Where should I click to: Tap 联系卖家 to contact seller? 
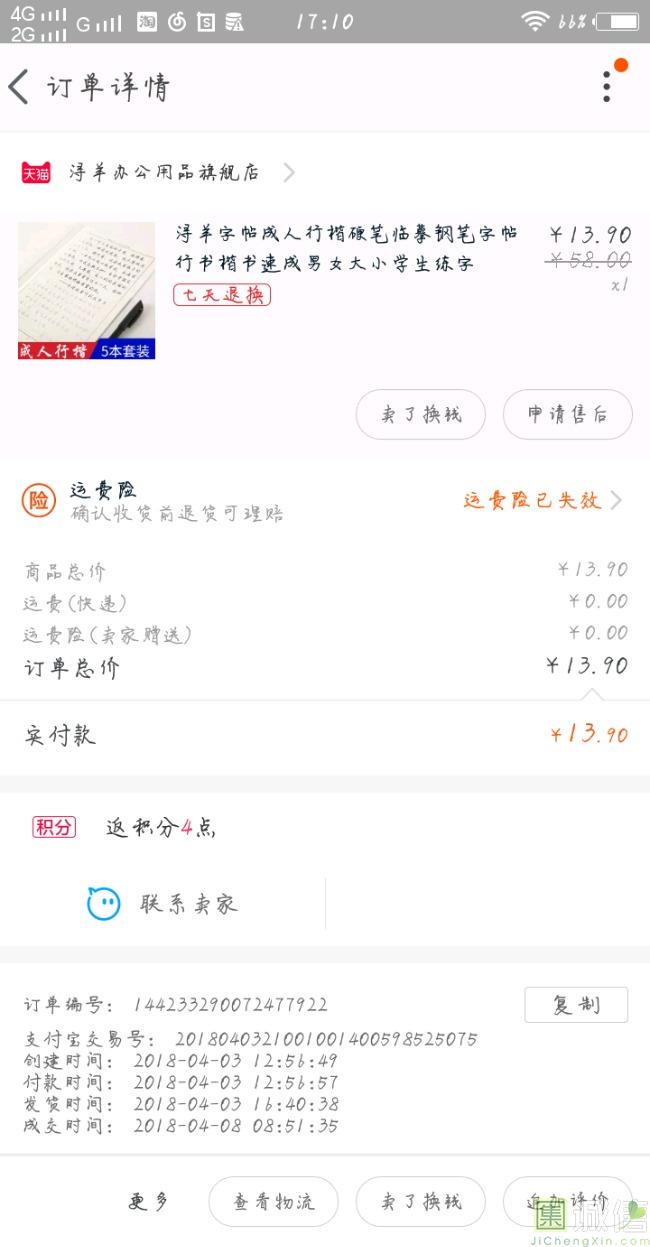coord(163,904)
